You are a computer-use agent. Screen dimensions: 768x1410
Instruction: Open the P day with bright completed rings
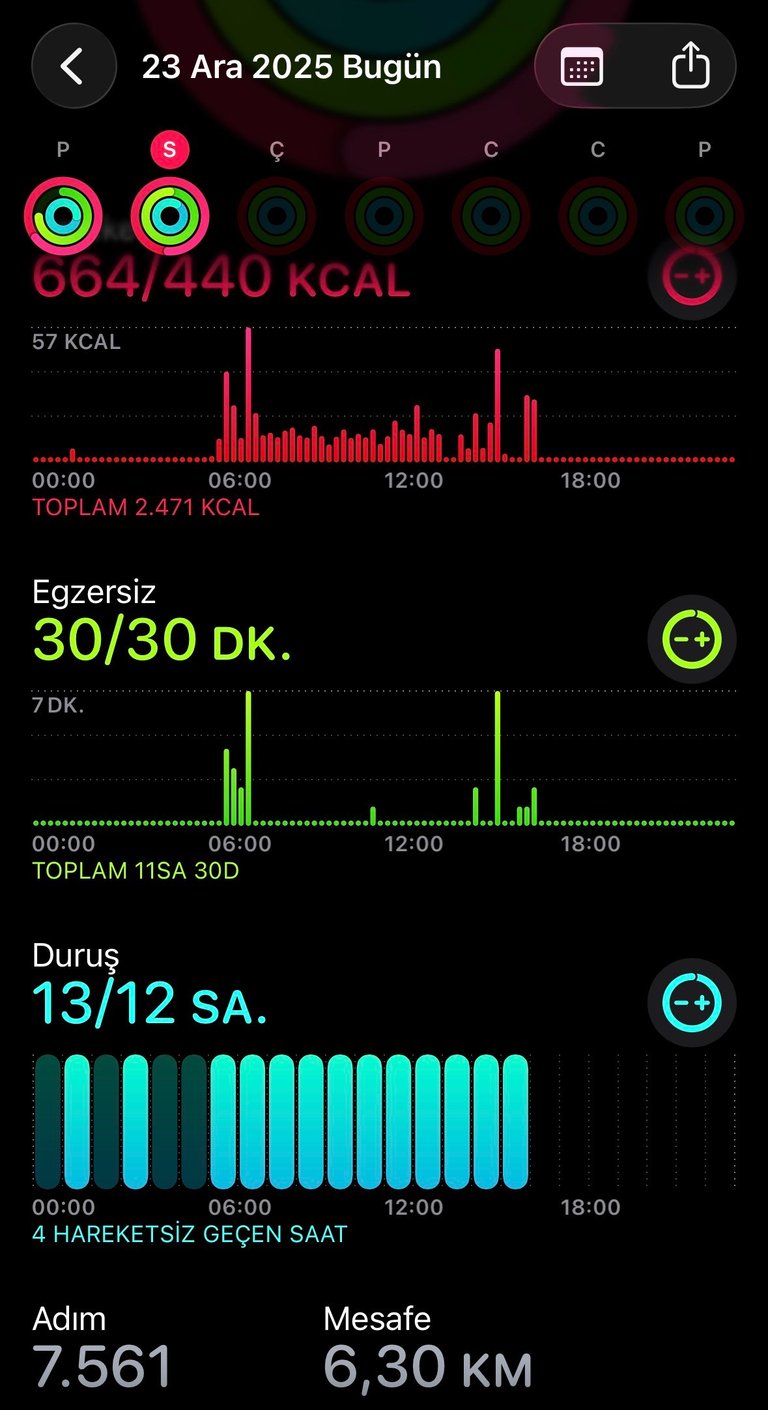point(63,214)
